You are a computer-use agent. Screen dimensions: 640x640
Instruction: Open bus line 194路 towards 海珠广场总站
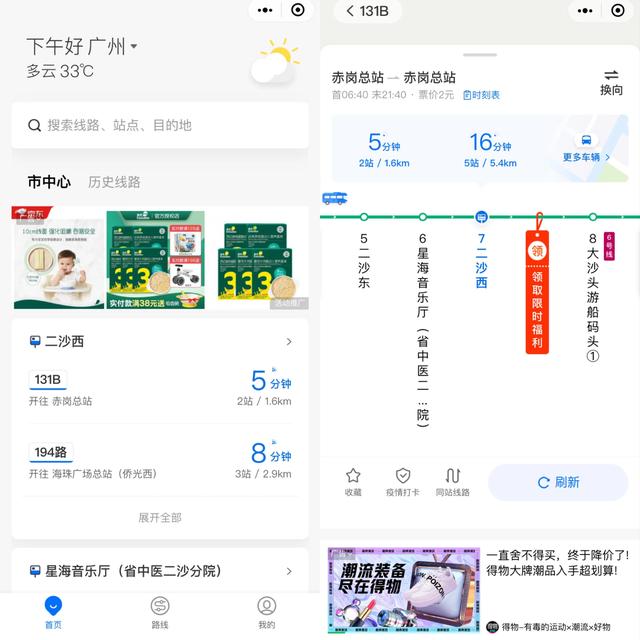(160, 460)
